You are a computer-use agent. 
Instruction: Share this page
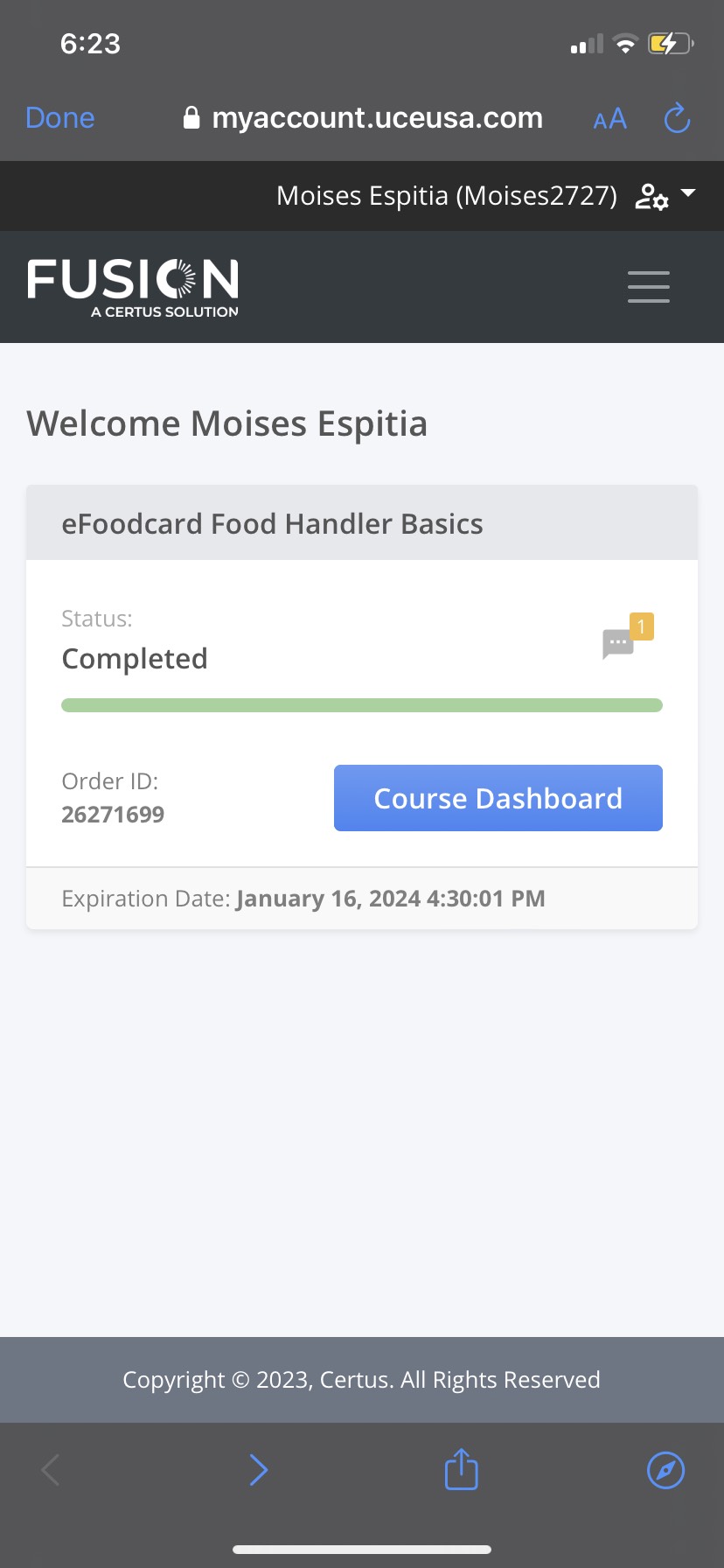click(x=461, y=1469)
